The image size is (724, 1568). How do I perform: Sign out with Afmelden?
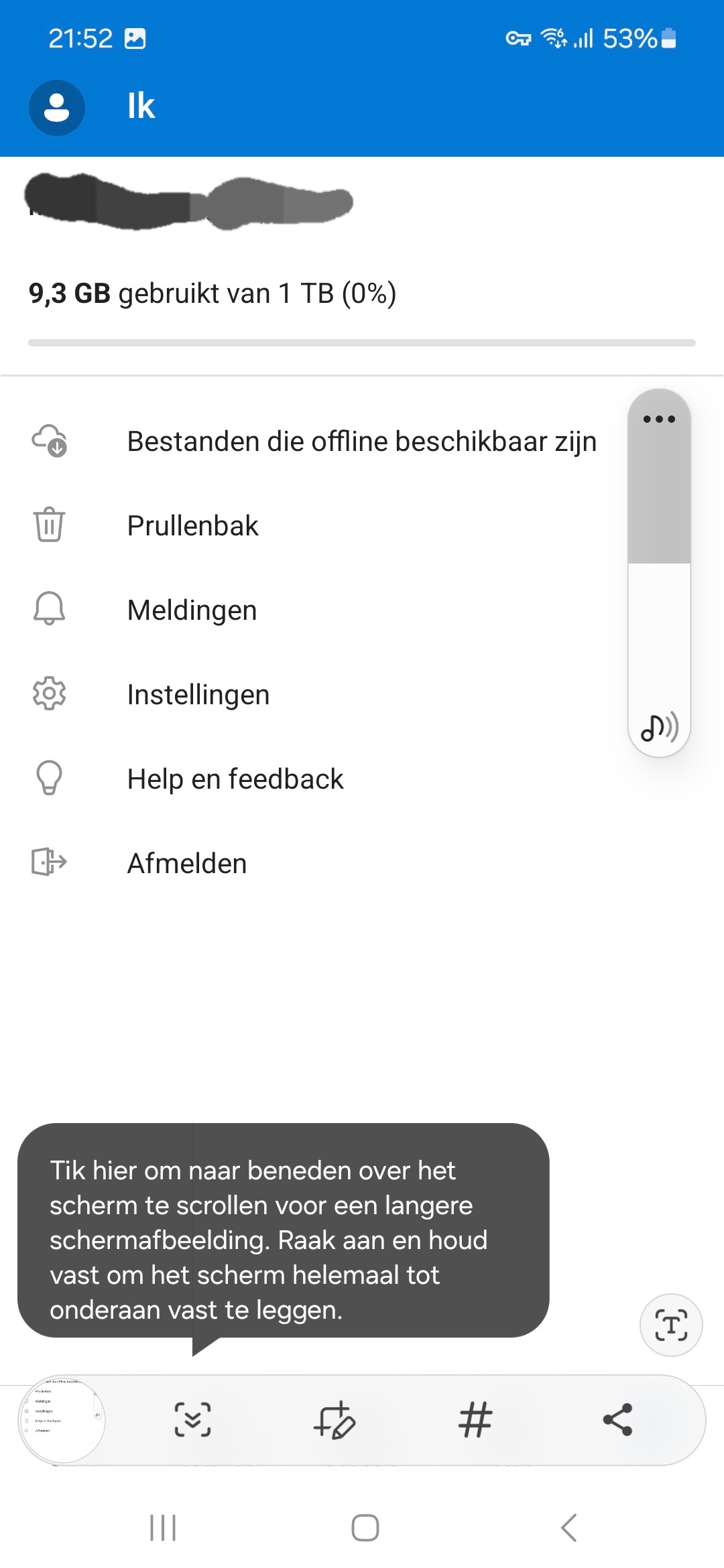coord(187,864)
